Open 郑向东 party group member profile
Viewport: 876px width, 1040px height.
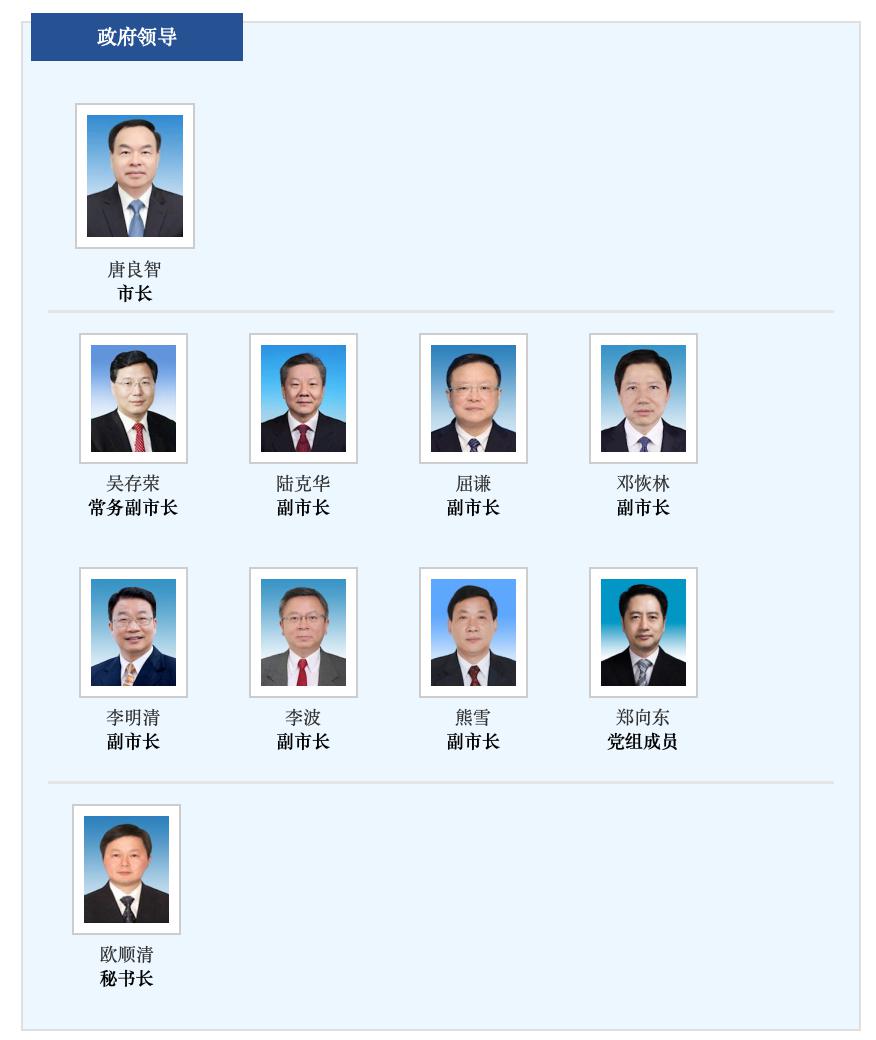point(643,632)
